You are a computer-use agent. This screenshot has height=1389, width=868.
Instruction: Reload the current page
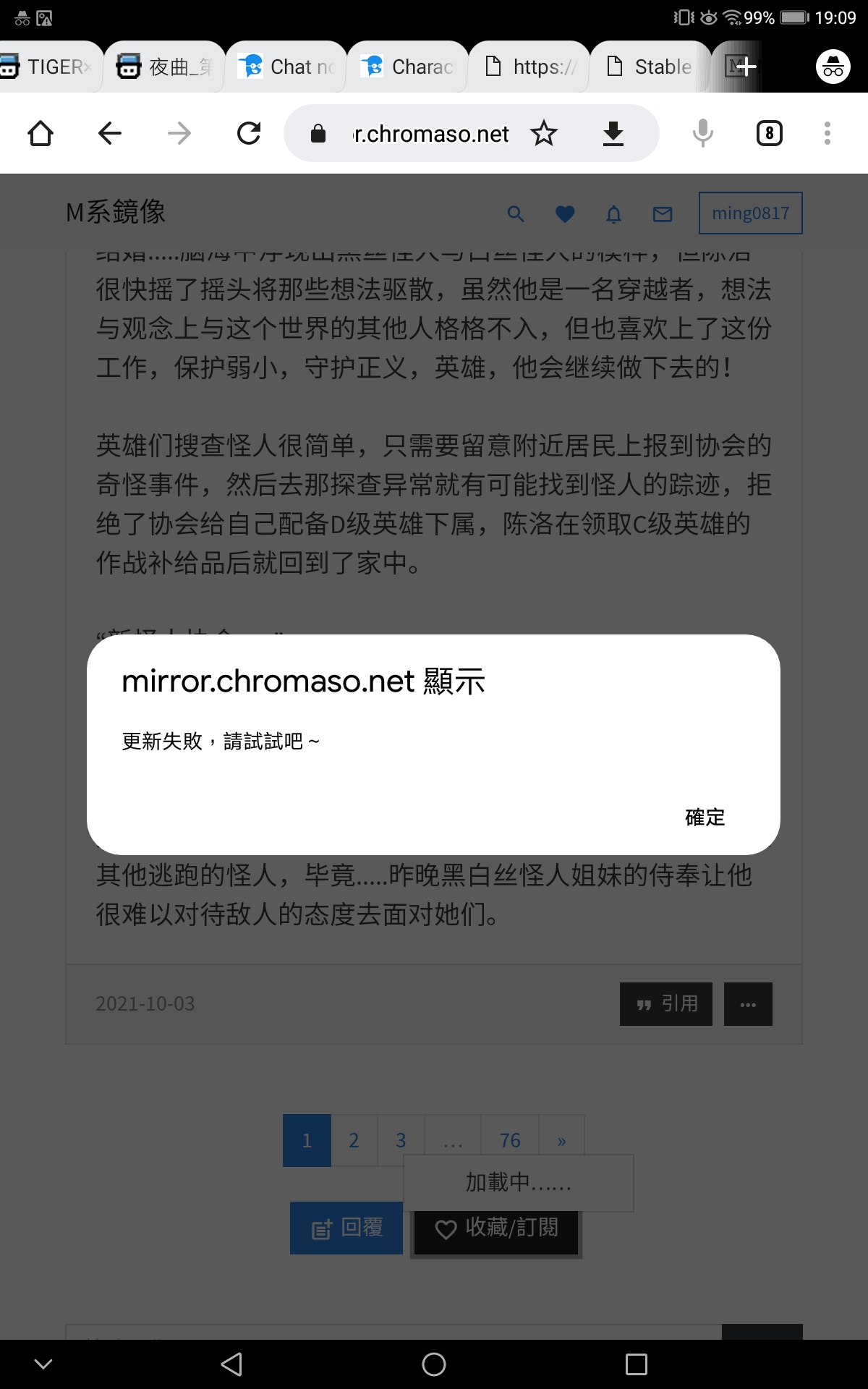[249, 133]
